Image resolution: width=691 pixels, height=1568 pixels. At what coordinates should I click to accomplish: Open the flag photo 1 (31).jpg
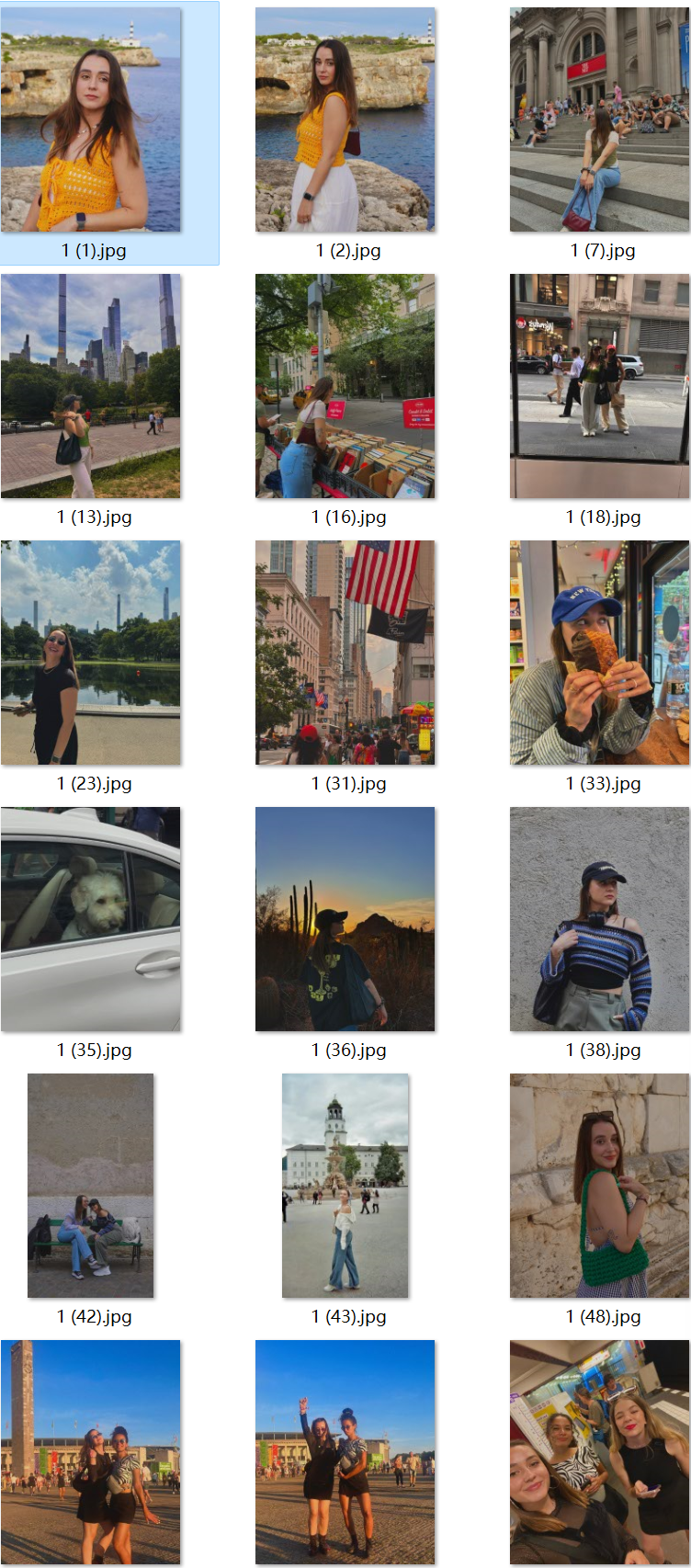[x=345, y=653]
